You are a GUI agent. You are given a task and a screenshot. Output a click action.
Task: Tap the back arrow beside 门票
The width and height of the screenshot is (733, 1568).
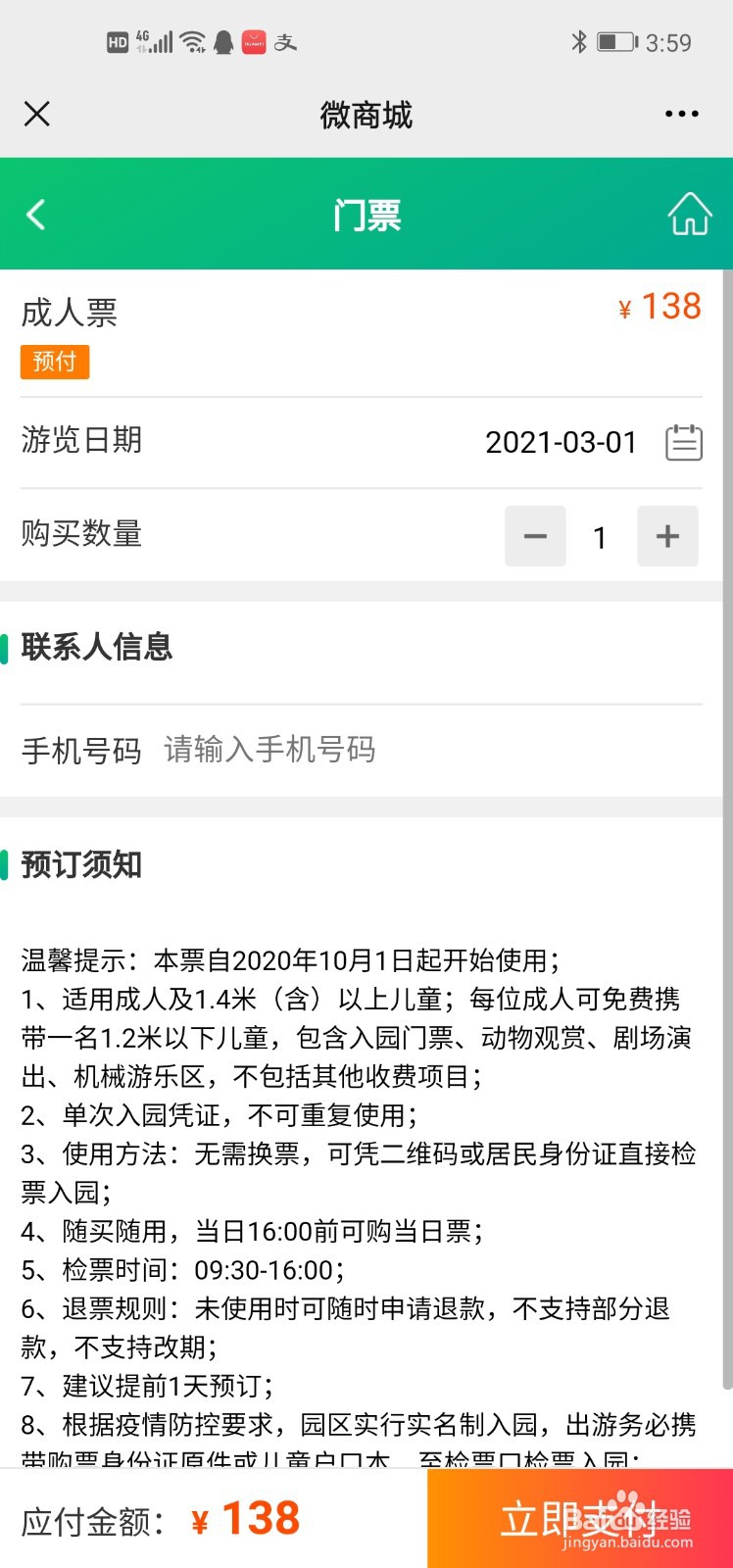tap(36, 215)
